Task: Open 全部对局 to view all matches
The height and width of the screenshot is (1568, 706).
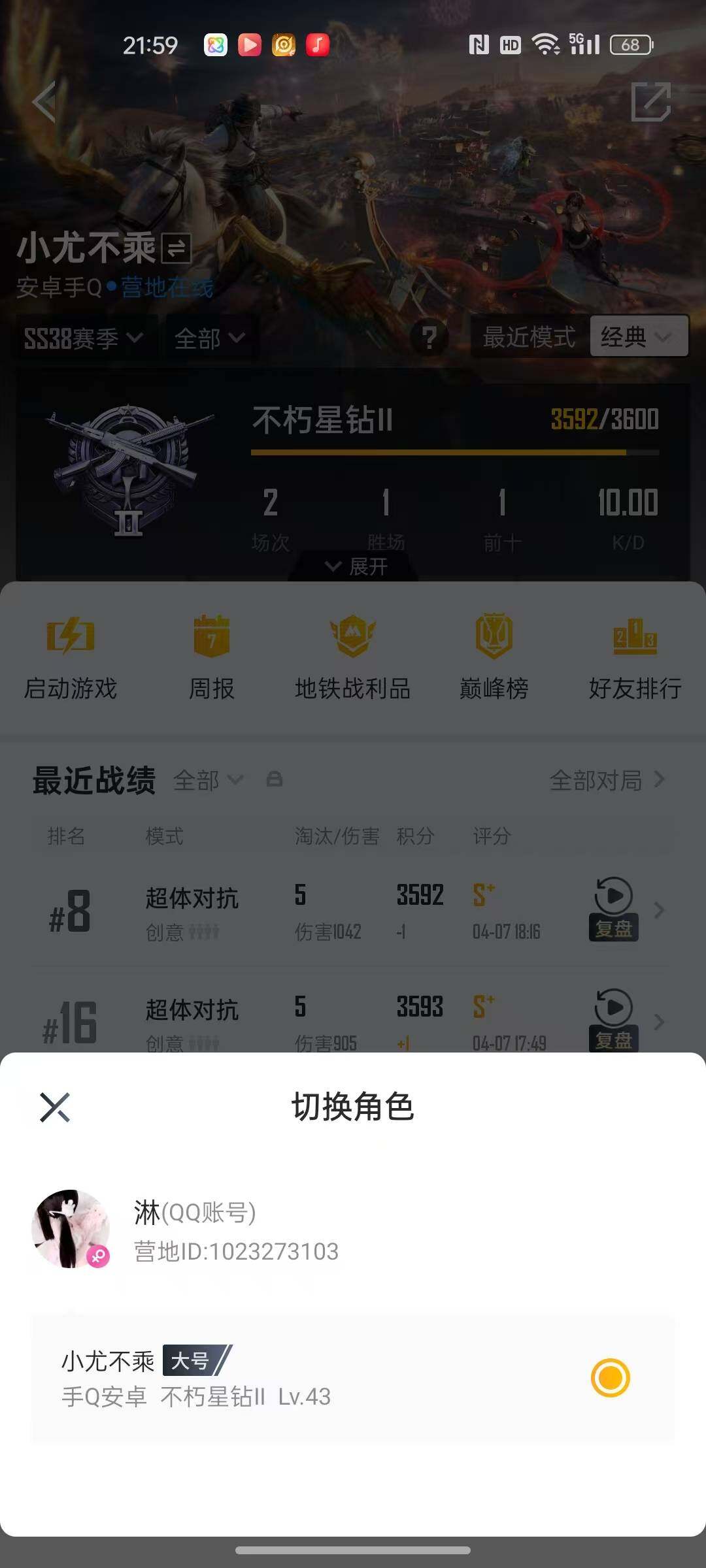Action: point(598,780)
